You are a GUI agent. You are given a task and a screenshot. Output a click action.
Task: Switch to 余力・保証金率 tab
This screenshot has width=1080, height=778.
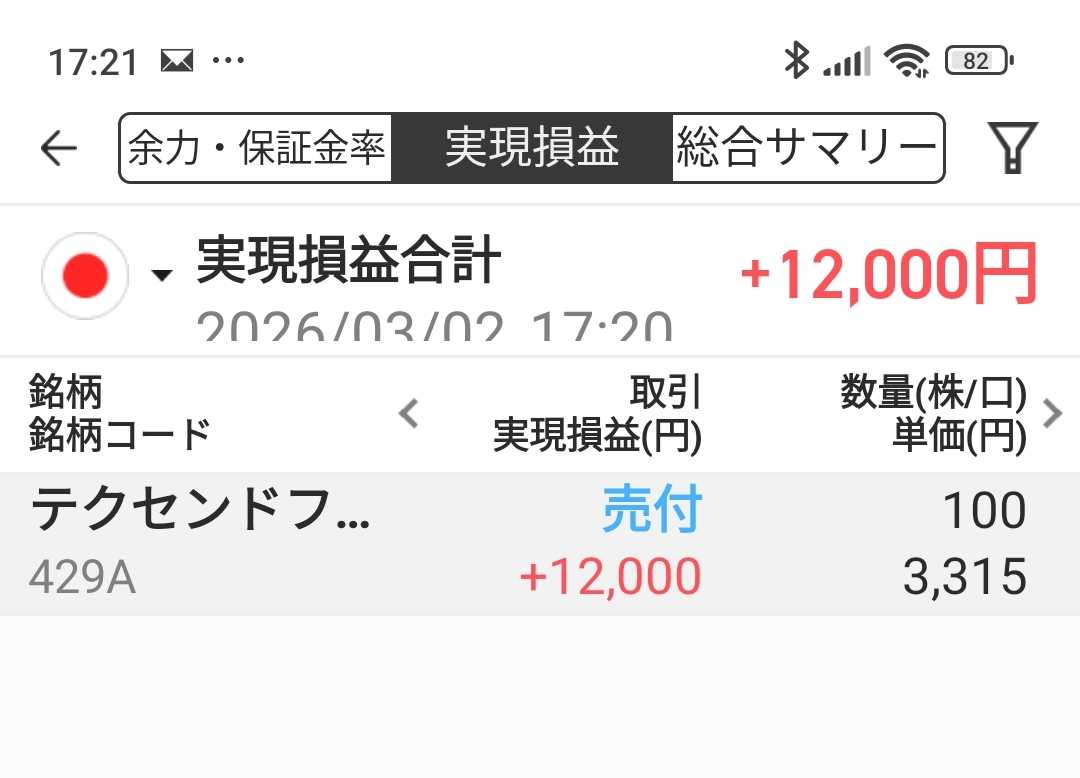tap(256, 148)
